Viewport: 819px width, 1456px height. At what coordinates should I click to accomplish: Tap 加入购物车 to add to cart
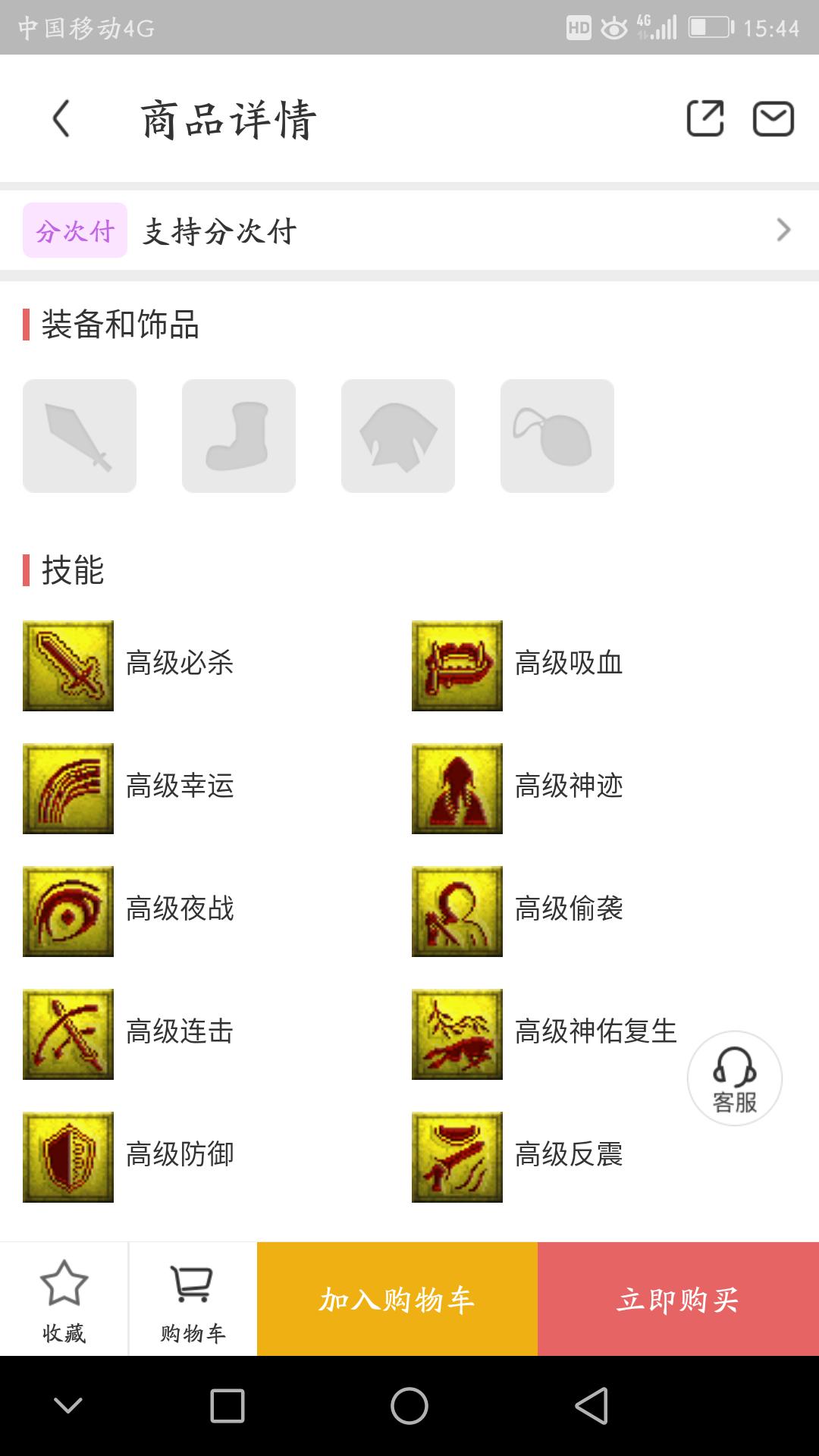[x=397, y=1300]
